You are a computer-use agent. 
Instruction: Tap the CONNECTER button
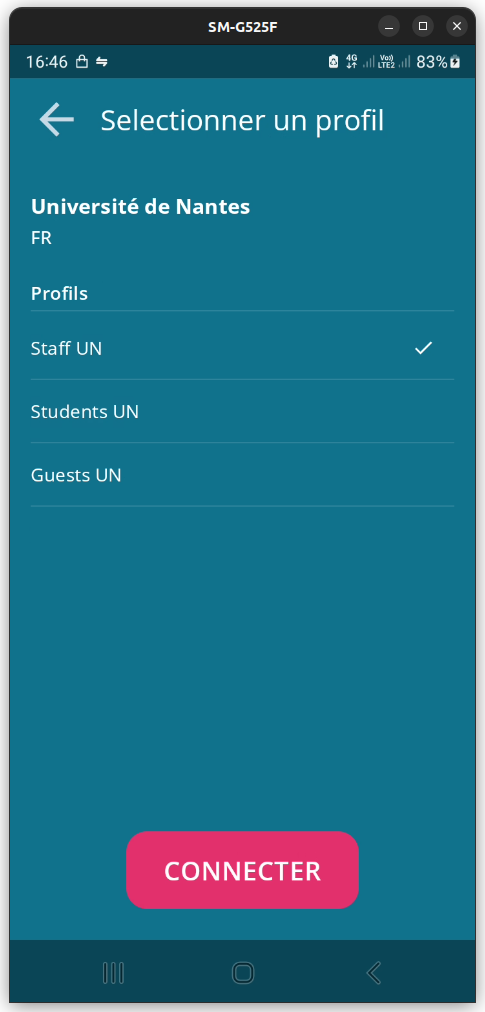click(242, 870)
